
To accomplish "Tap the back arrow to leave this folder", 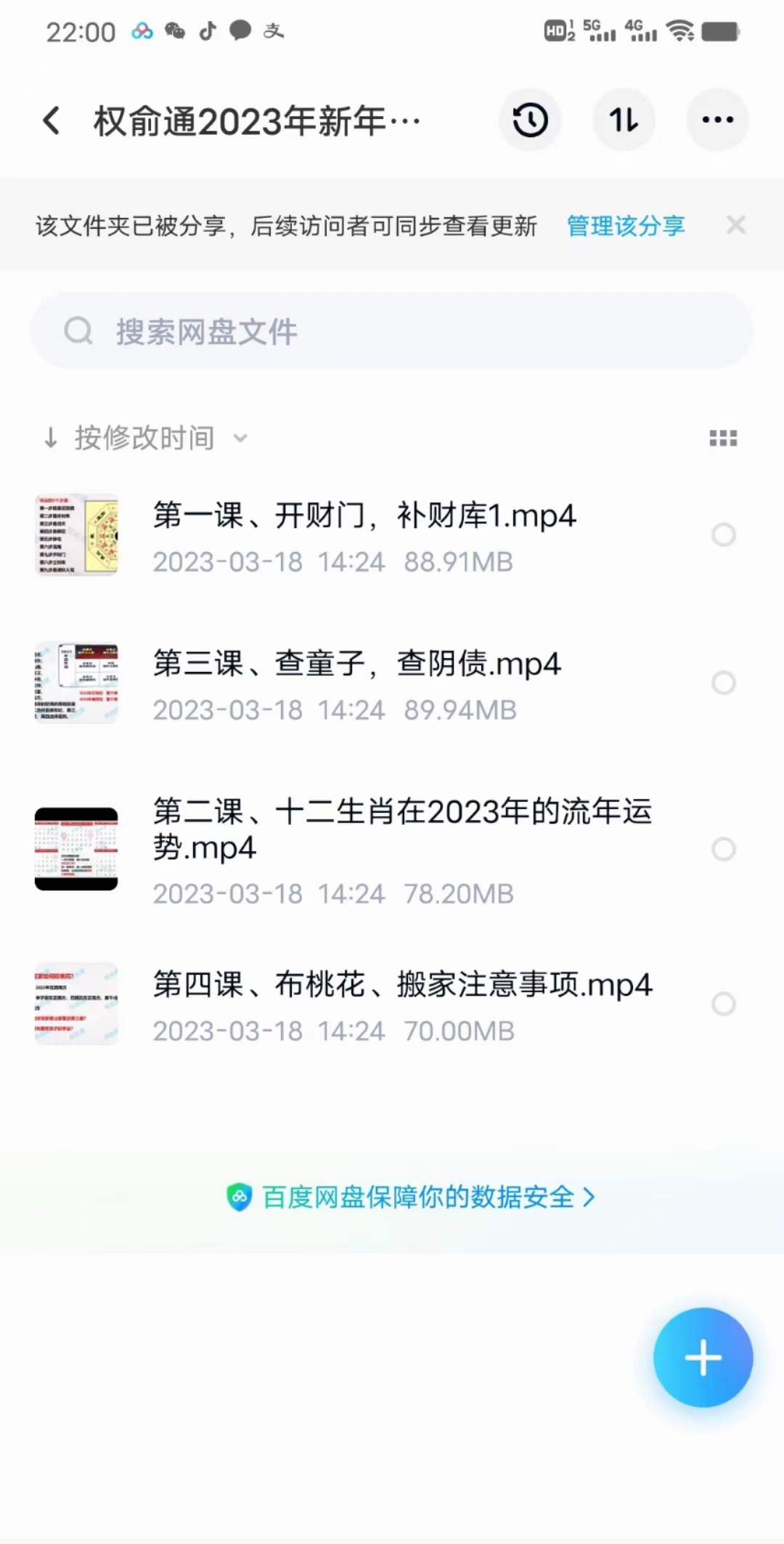I will click(x=51, y=120).
